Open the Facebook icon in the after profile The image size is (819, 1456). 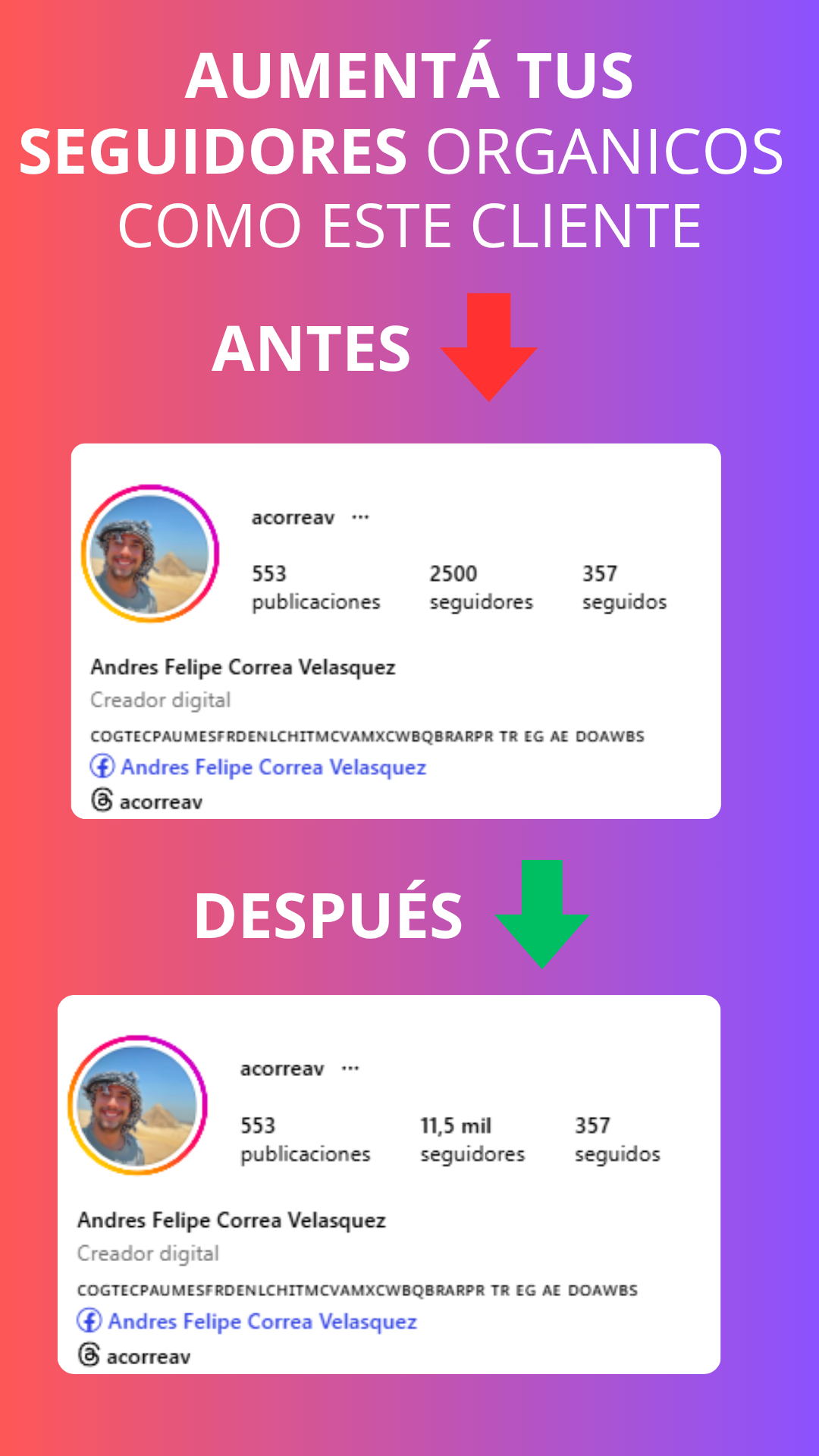pyautogui.click(x=91, y=1321)
